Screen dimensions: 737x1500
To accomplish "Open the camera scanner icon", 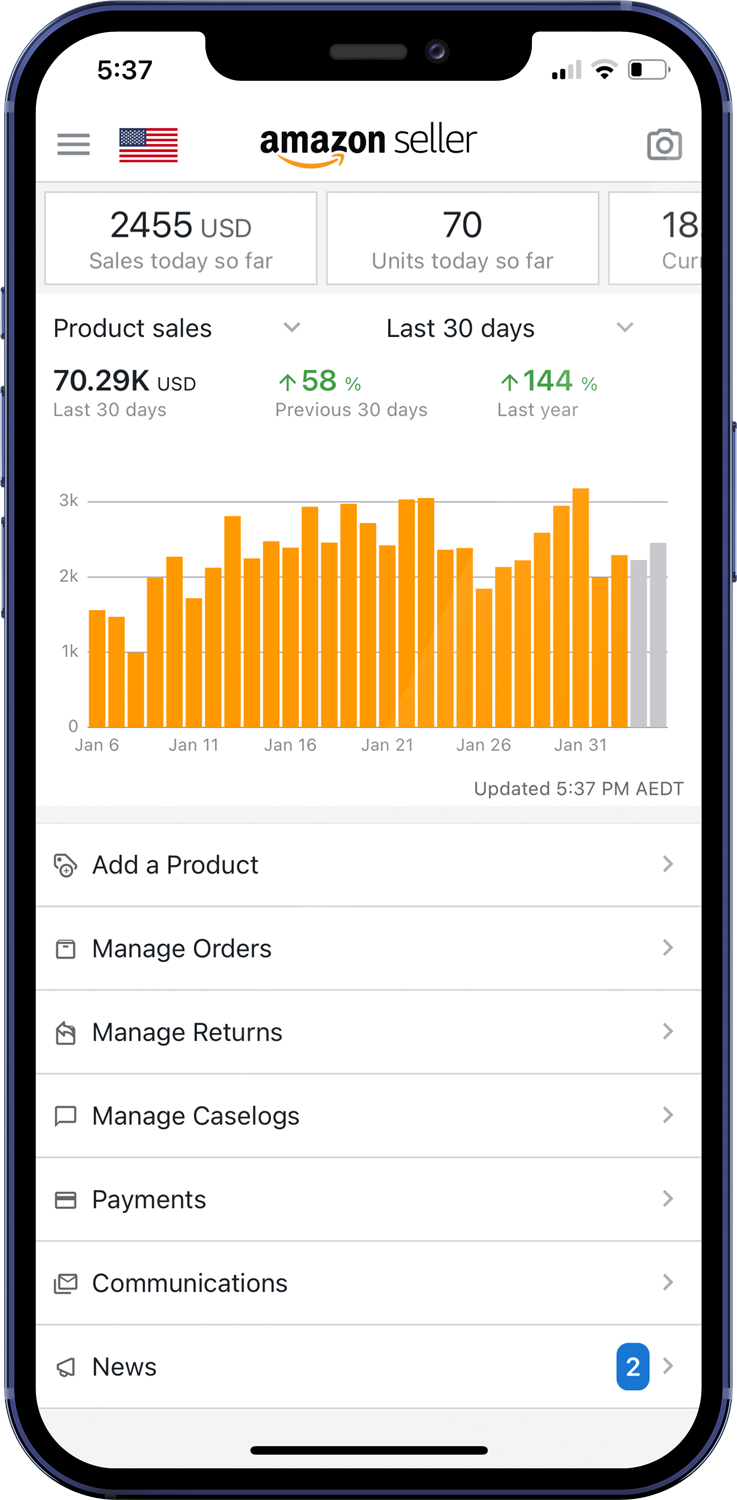I will 664,145.
